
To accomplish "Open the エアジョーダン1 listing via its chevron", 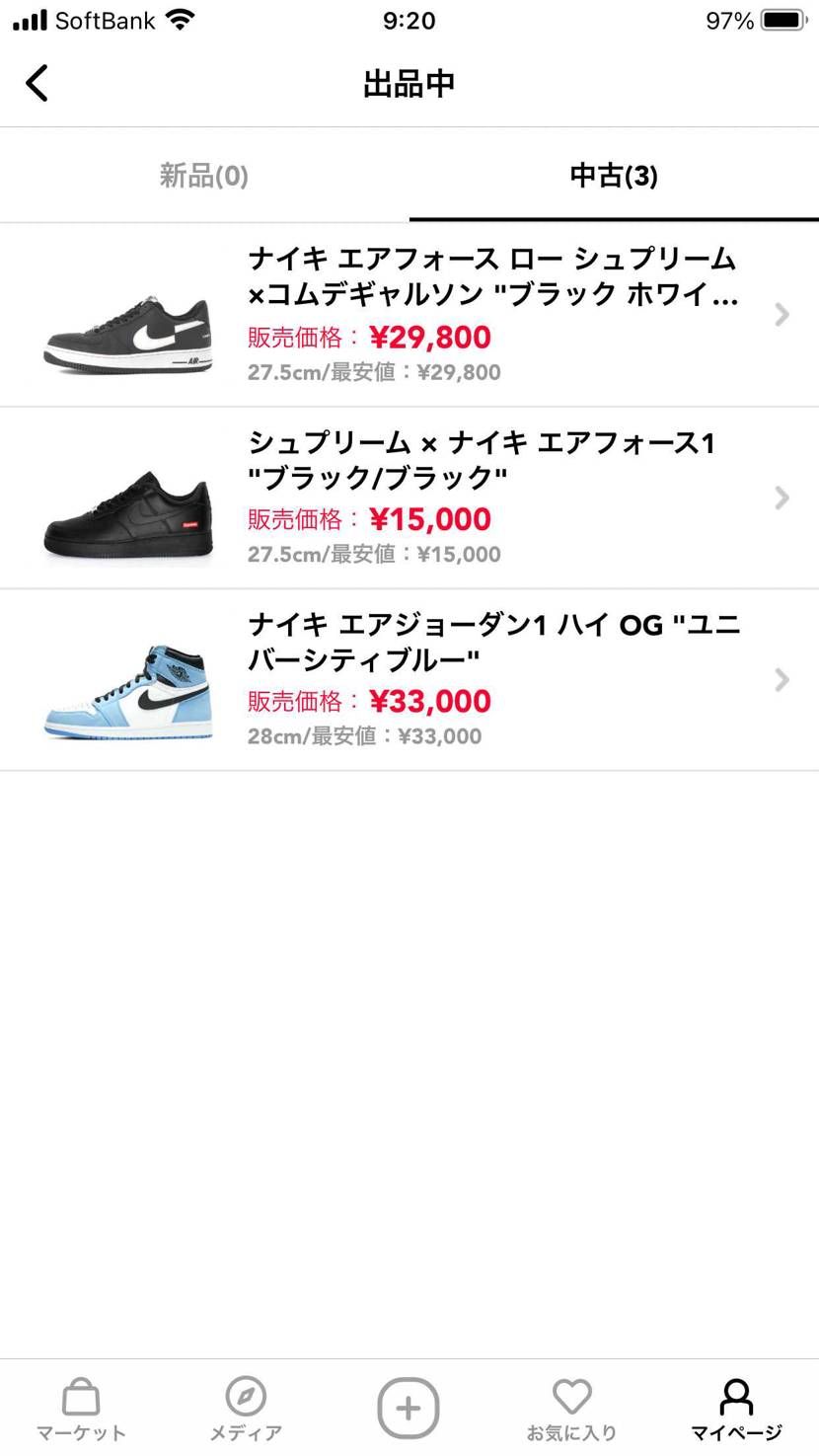I will [x=781, y=679].
